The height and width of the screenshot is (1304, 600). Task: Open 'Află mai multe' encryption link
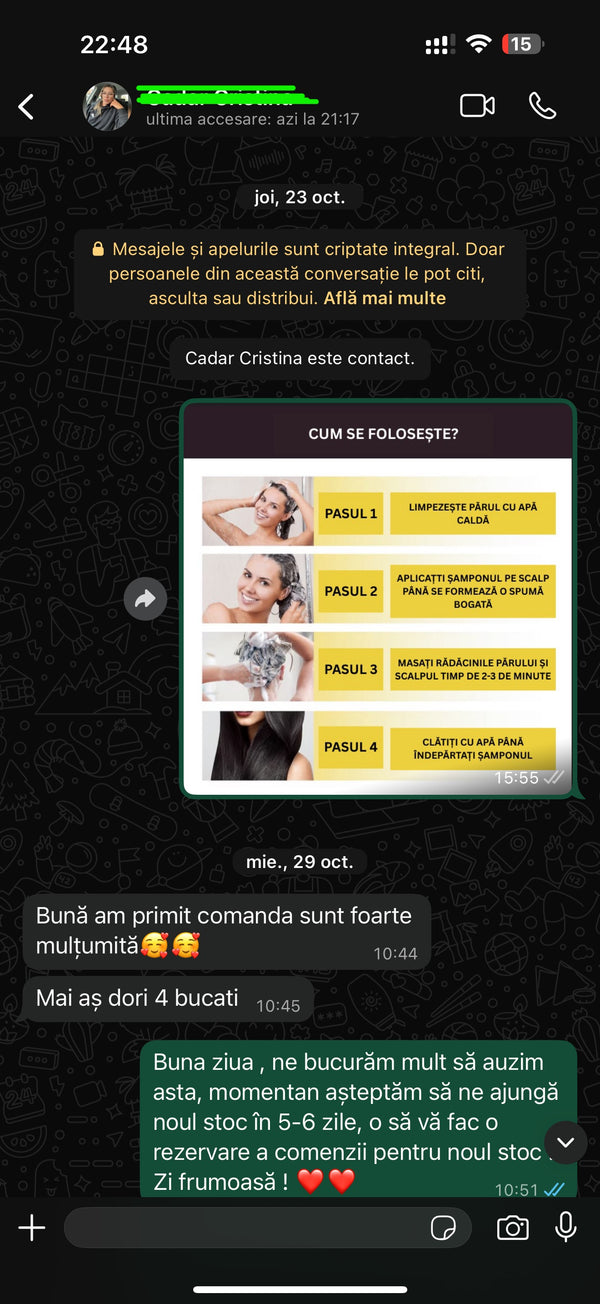pyautogui.click(x=385, y=298)
